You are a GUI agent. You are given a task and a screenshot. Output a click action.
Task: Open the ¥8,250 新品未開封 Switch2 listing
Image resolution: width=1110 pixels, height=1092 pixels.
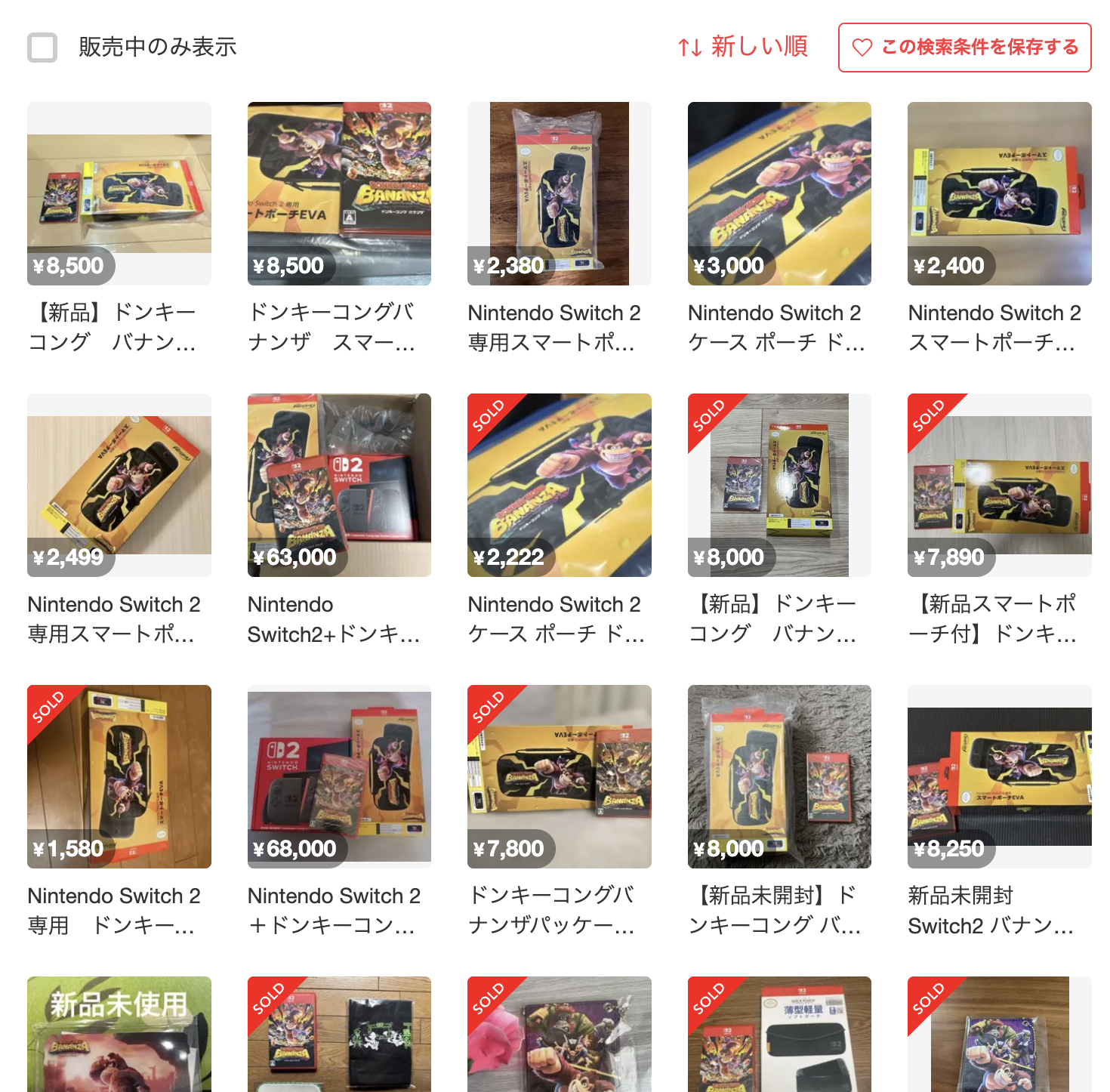pyautogui.click(x=999, y=776)
